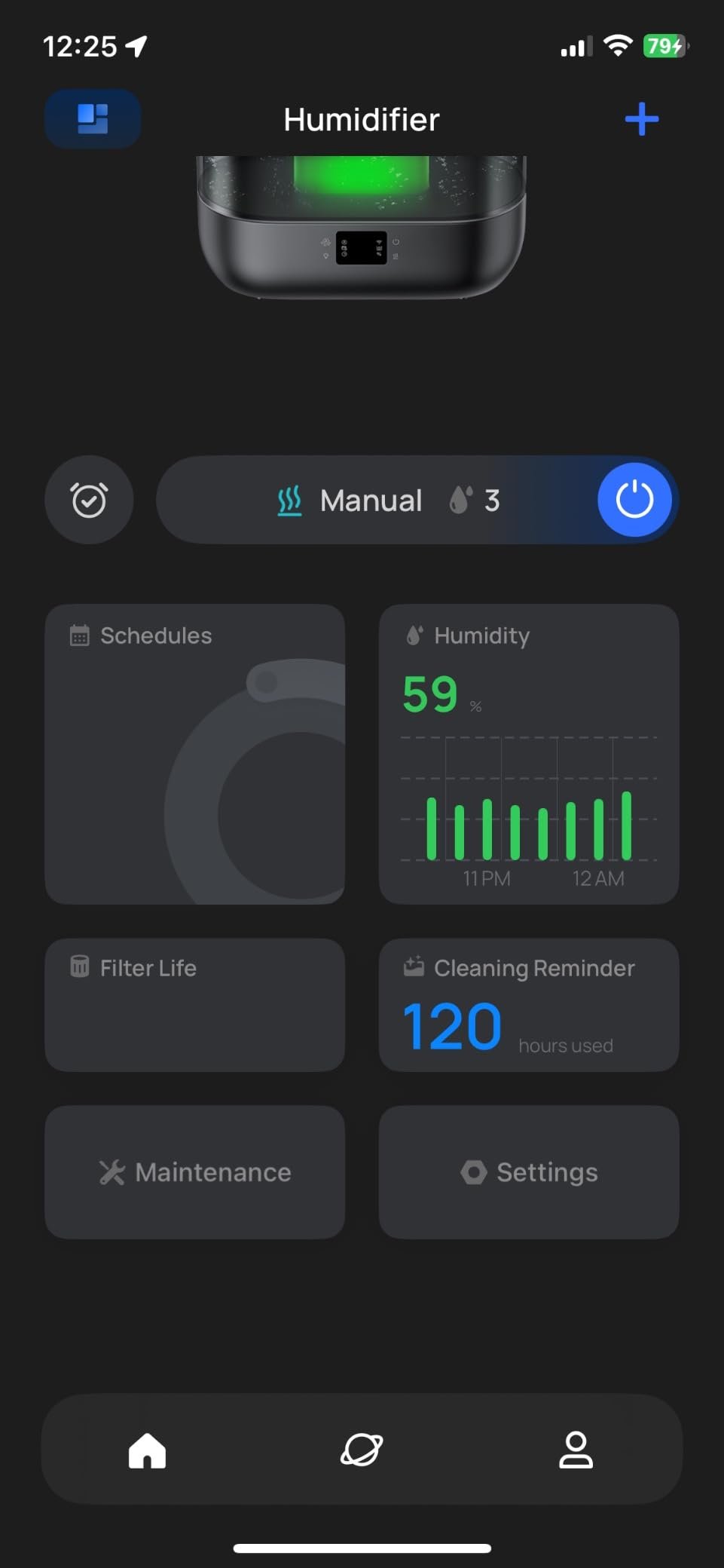The width and height of the screenshot is (724, 1568).
Task: View the Humidity history card
Action: pyautogui.click(x=529, y=754)
